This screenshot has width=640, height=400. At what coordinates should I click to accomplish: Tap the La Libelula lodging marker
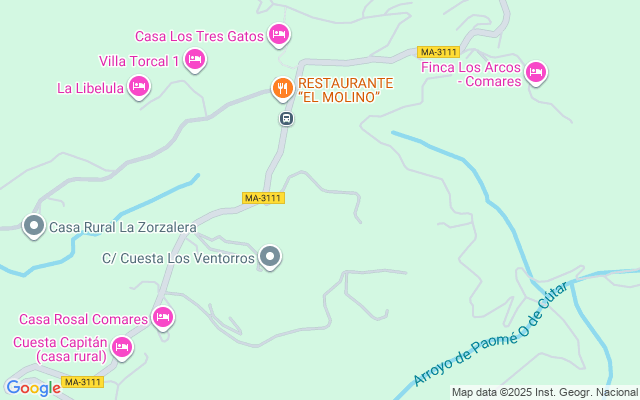click(x=139, y=88)
